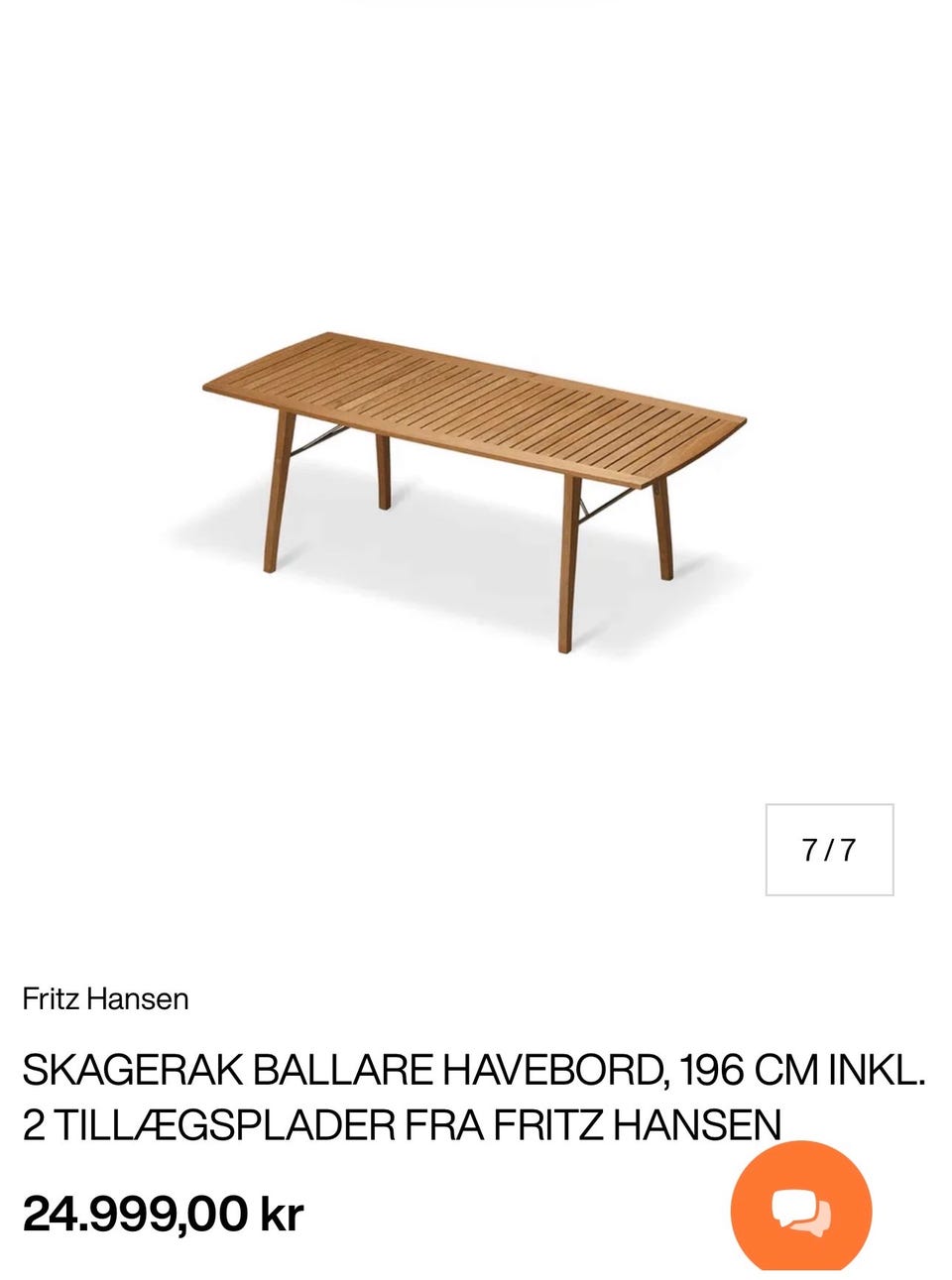Tap the title line containing Tillægsplader
Screen dimensions: 952x1280
[402, 1123]
